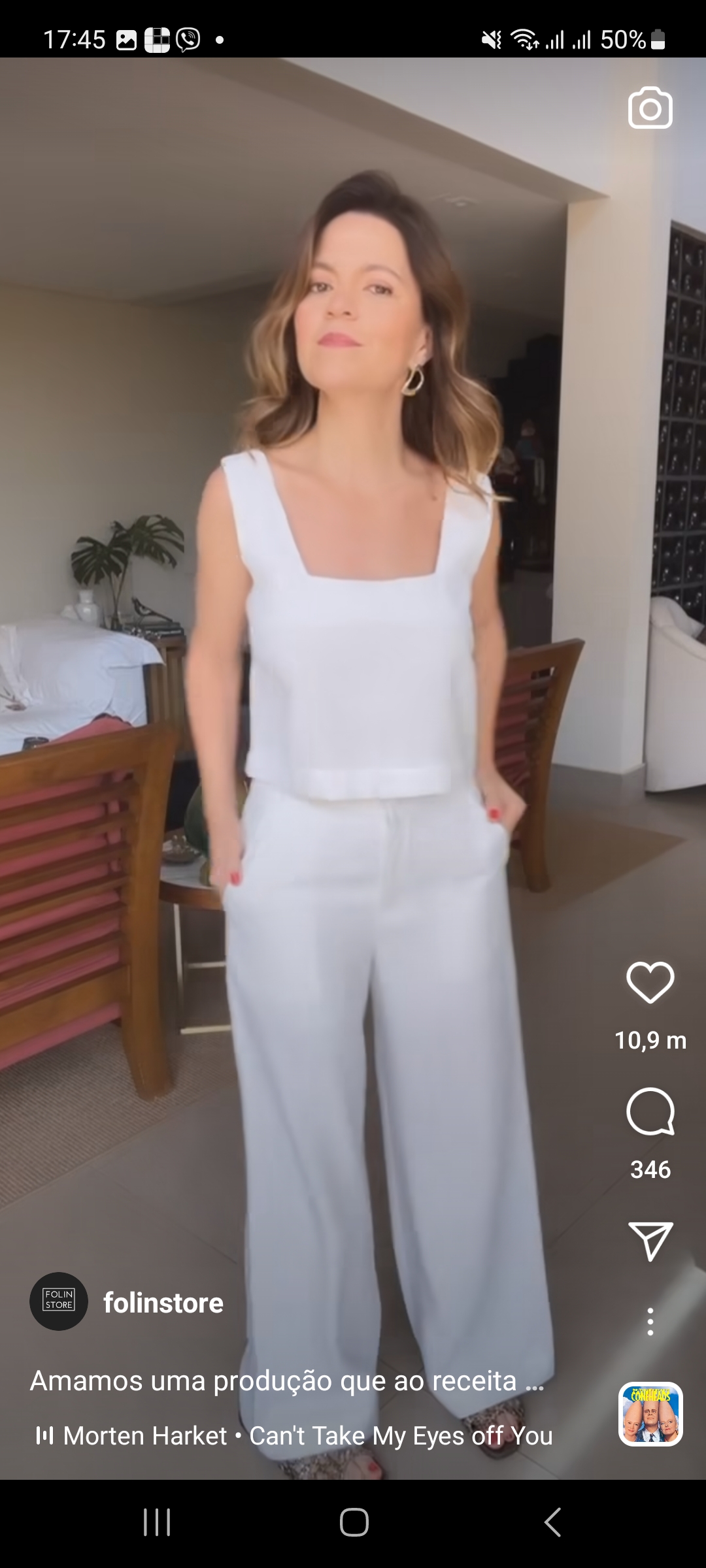Open the folinstore username link
This screenshot has height=1568, width=706.
pos(163,1303)
